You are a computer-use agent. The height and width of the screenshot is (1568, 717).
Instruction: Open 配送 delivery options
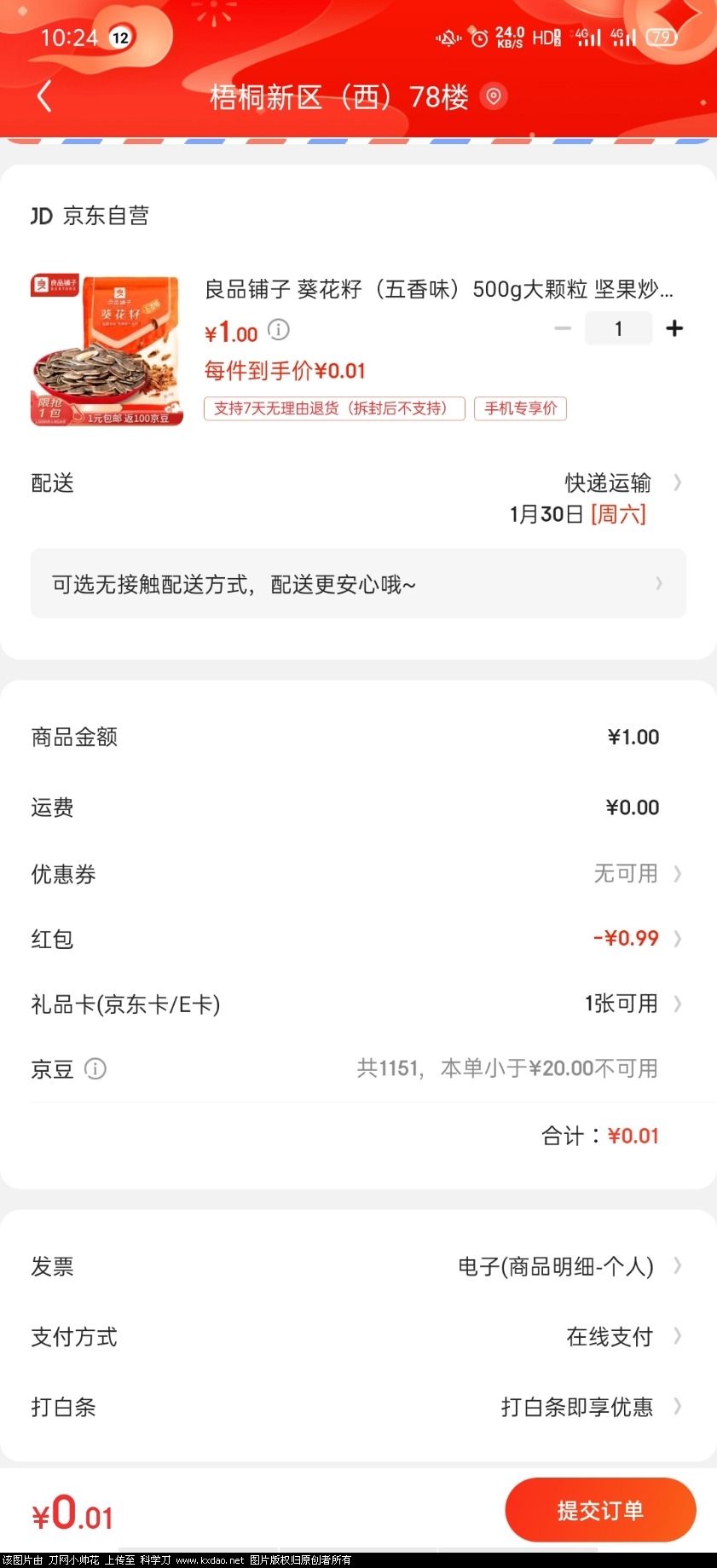pos(607,483)
